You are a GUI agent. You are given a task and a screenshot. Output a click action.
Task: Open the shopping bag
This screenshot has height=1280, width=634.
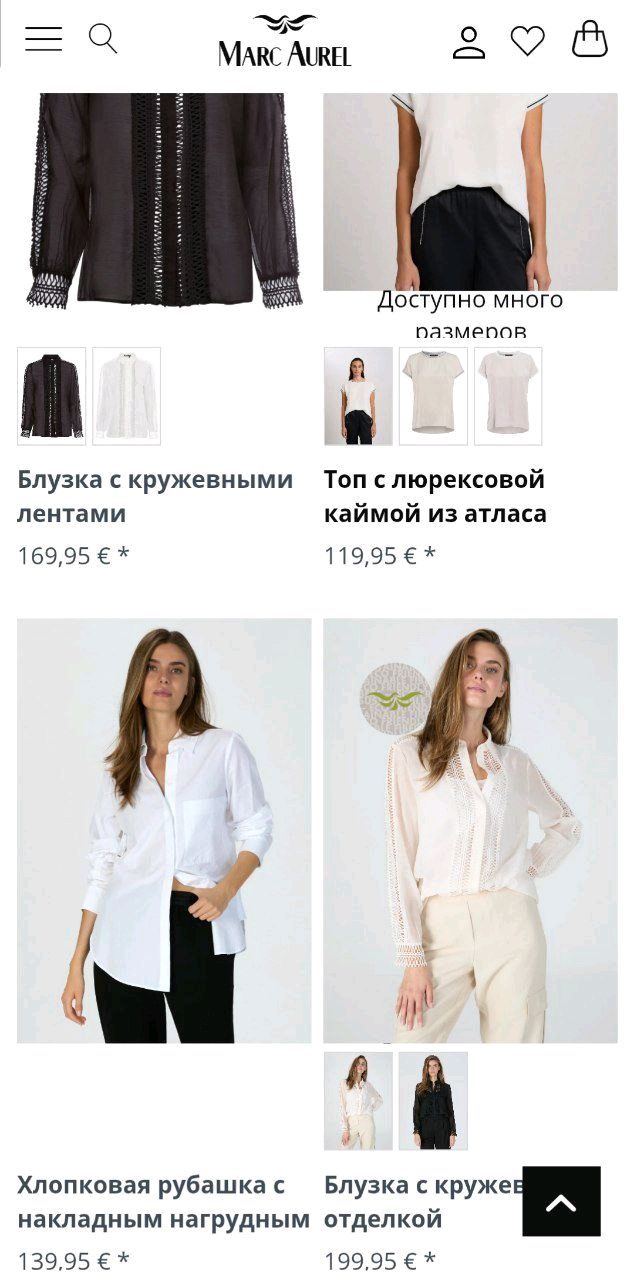pyautogui.click(x=590, y=39)
